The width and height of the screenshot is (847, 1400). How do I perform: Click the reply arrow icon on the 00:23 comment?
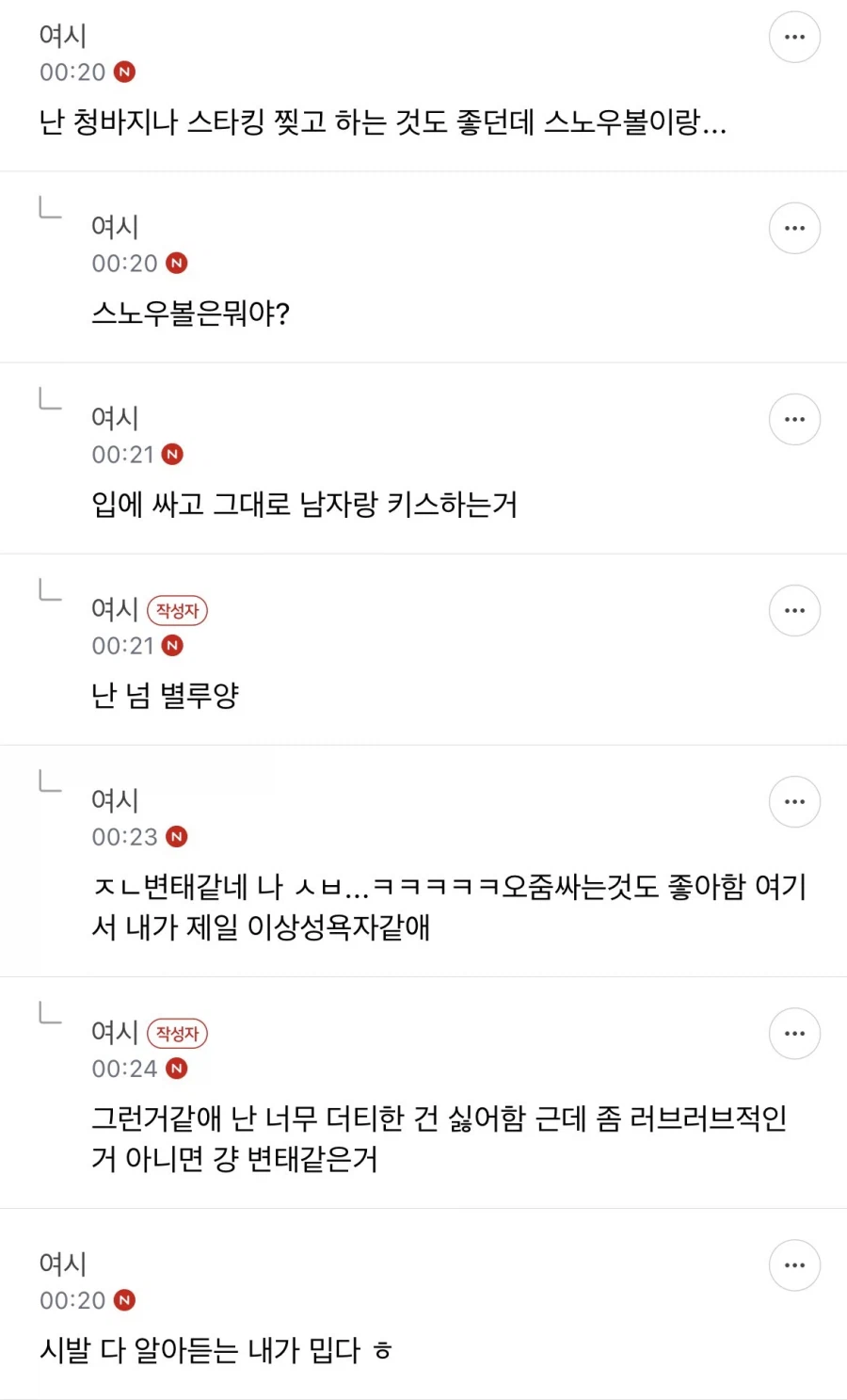pos(49,781)
